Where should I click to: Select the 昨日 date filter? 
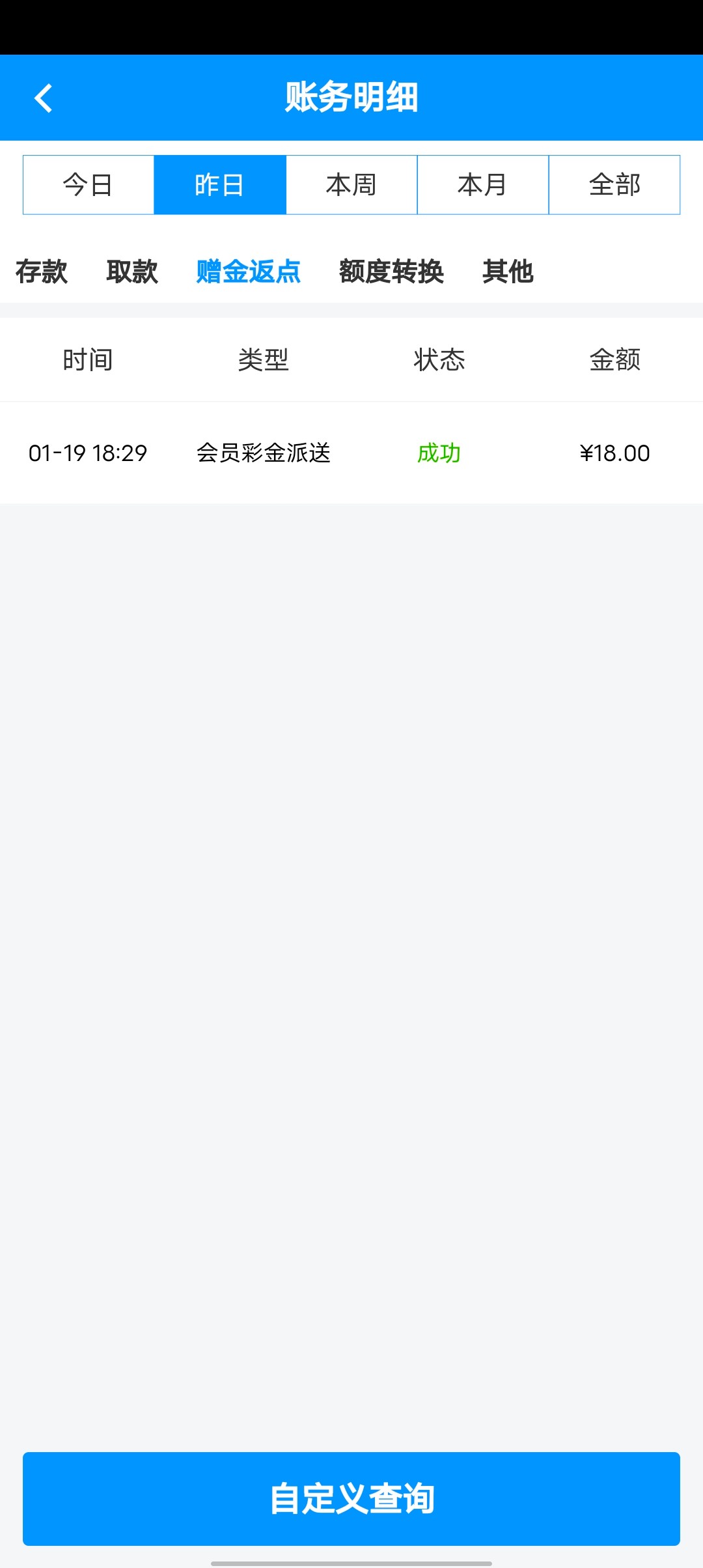coord(220,185)
